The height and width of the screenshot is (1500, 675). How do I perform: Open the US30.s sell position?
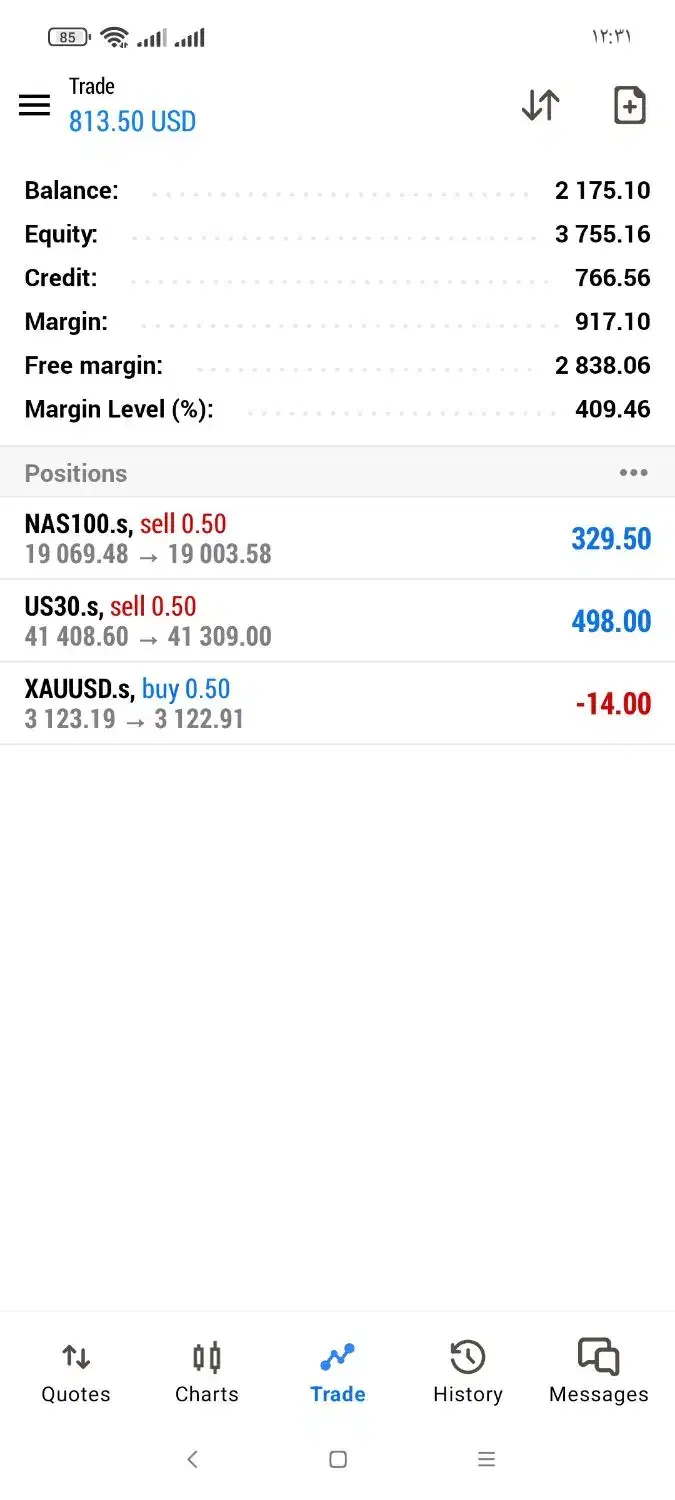(337, 621)
